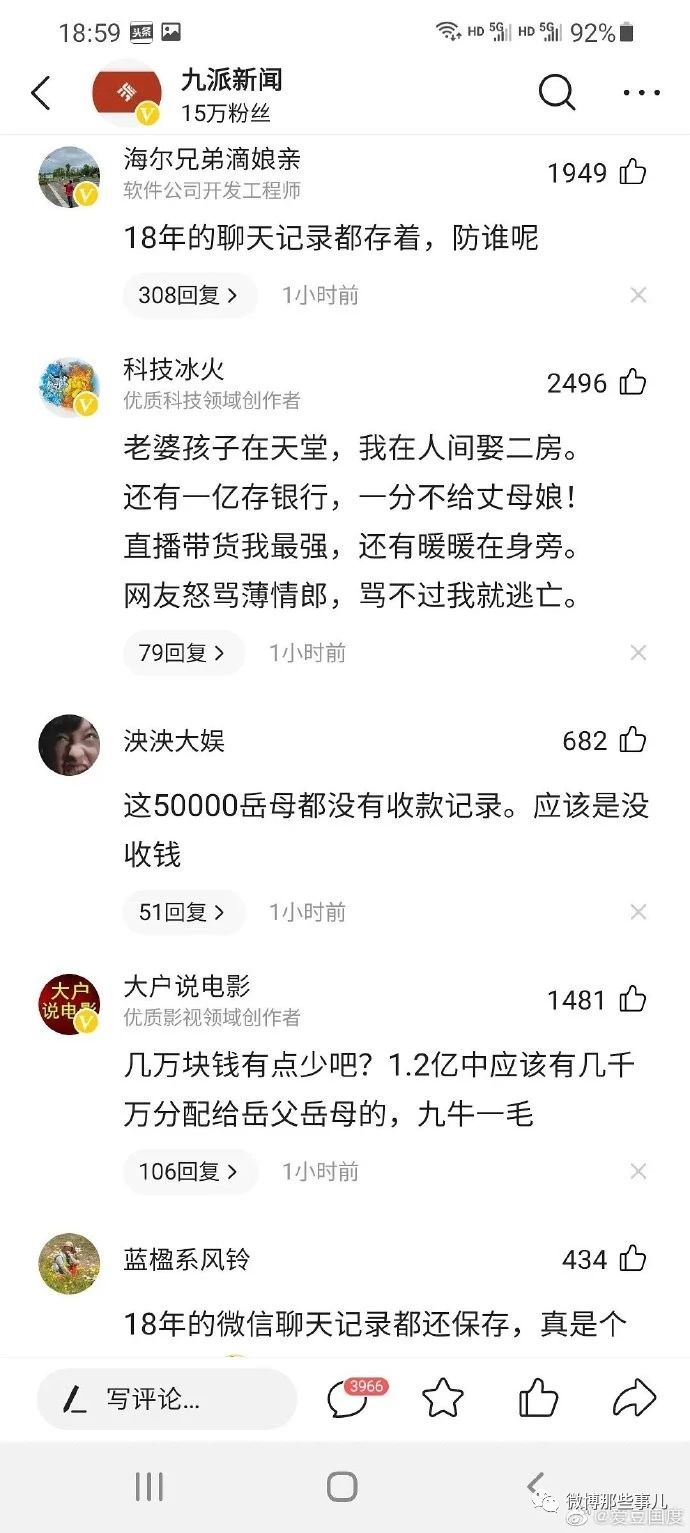The width and height of the screenshot is (690, 1533).
Task: Open the three-dot overflow menu
Action: coord(641,93)
